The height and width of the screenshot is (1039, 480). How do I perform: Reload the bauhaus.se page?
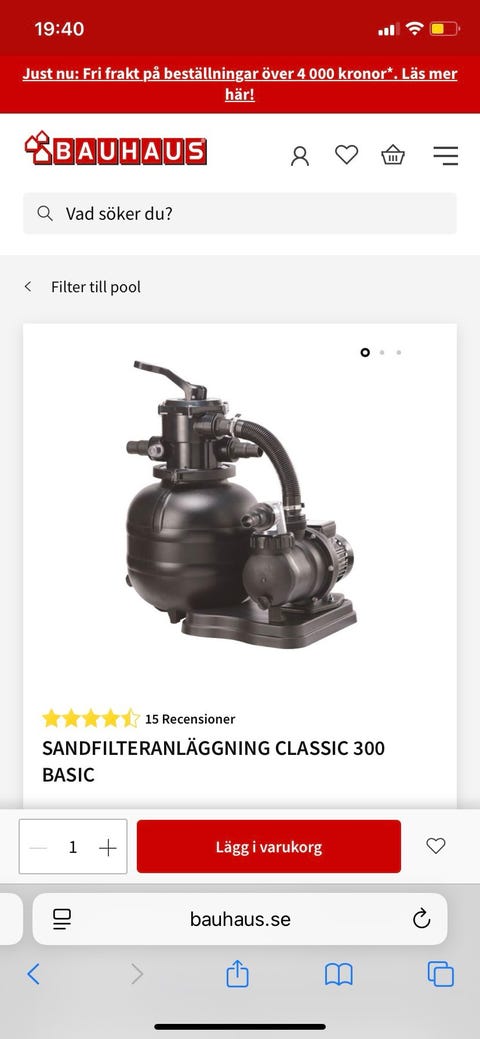421,919
